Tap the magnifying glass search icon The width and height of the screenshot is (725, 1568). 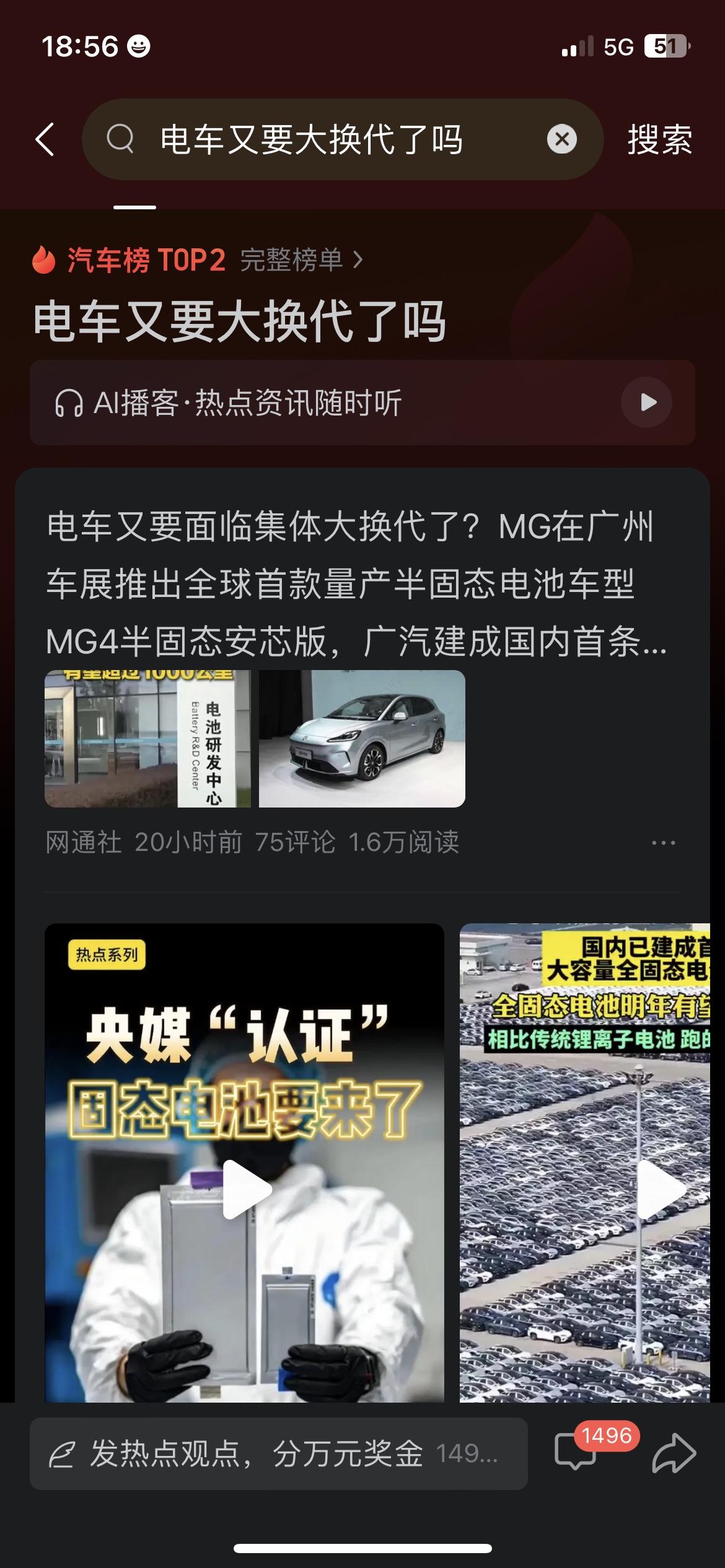click(121, 141)
